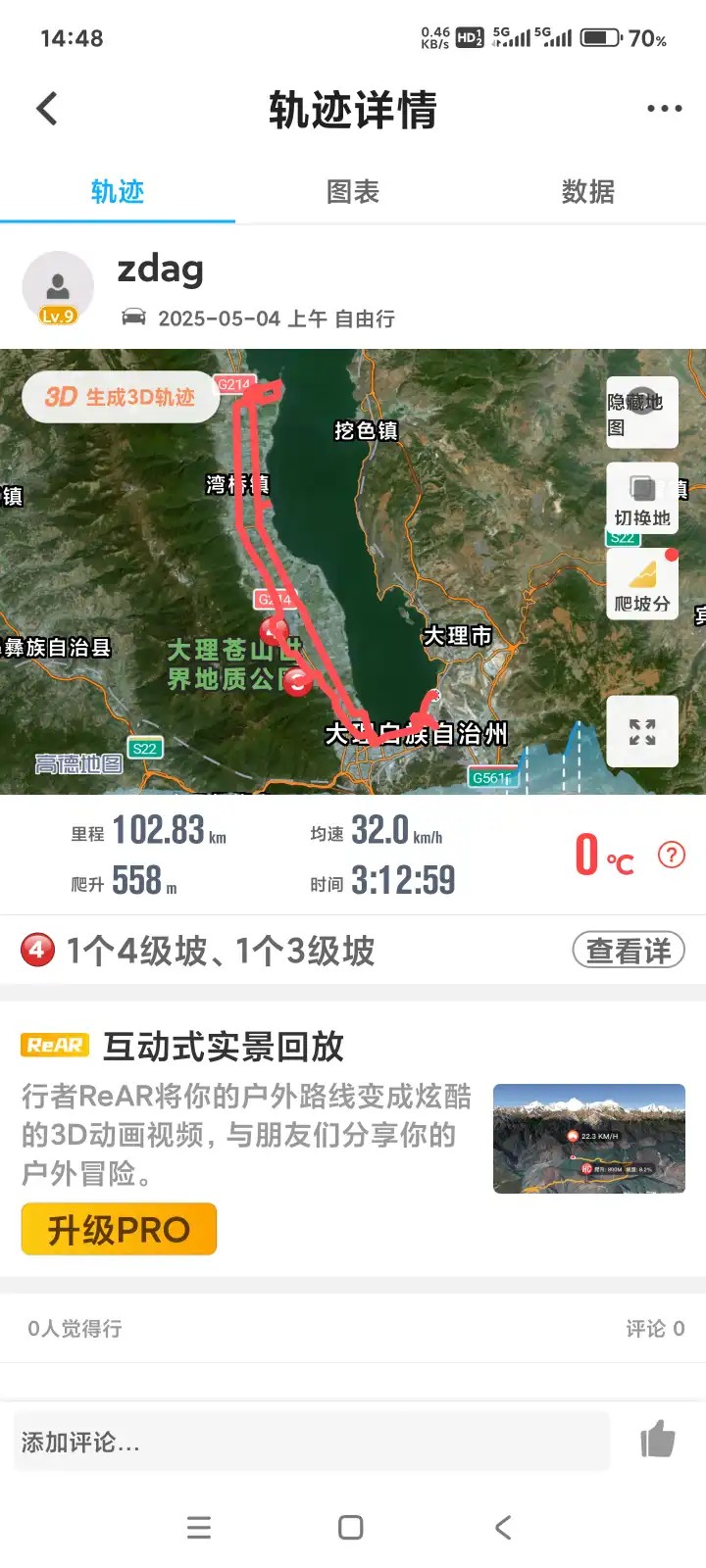Like this track with thumbs-up

pyautogui.click(x=657, y=1440)
